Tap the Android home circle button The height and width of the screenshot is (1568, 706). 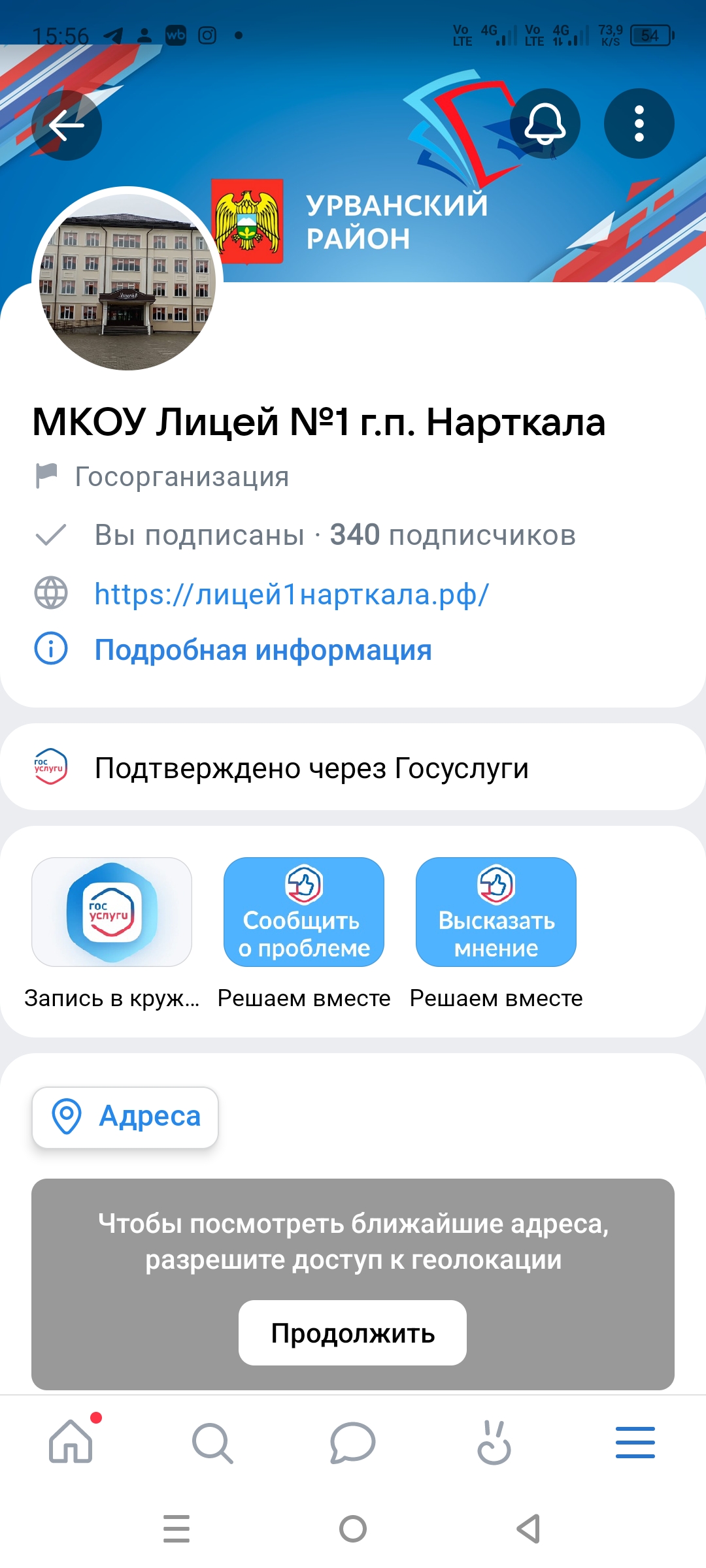point(352,1529)
